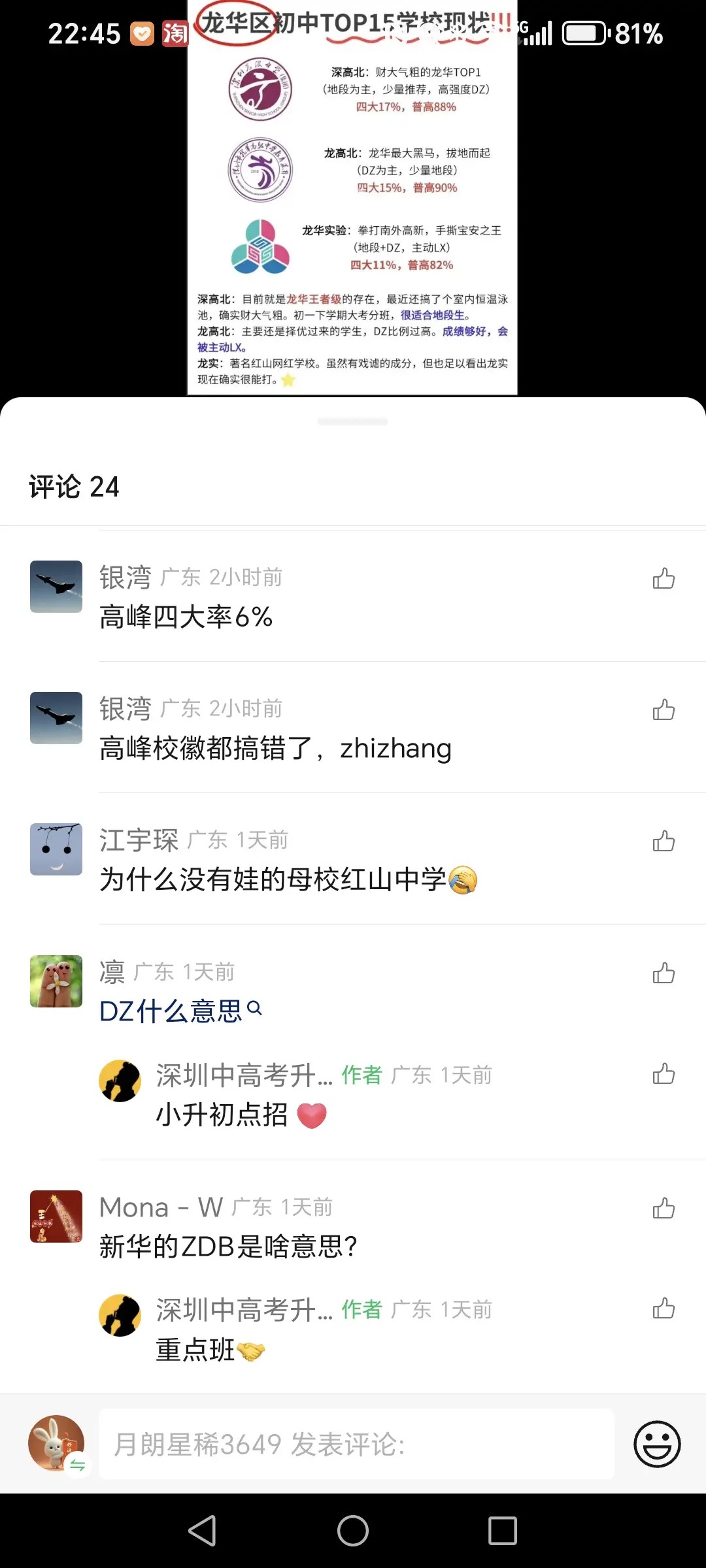Focus the 发表评论 comment input field
This screenshot has width=706, height=1568.
(356, 1444)
